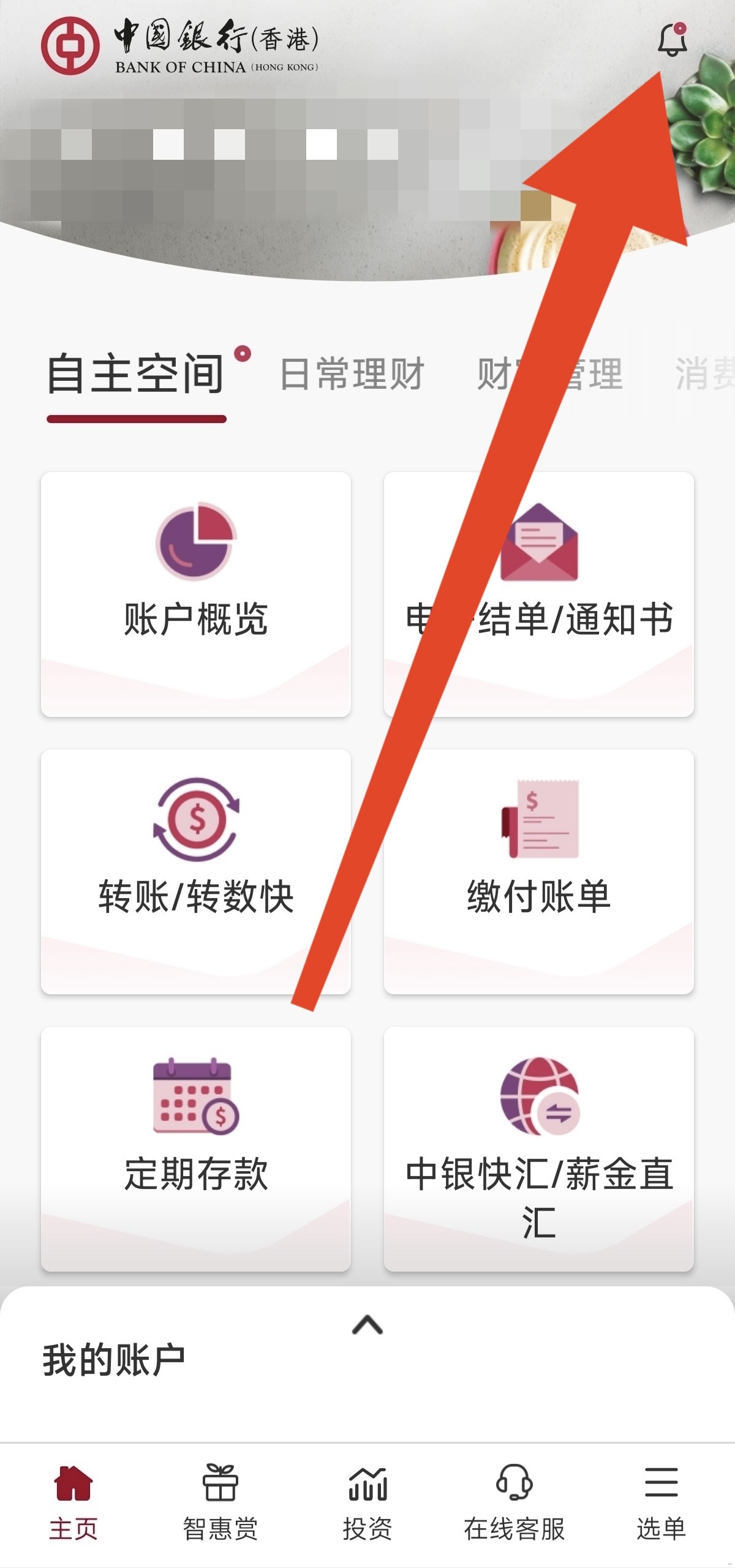Expand the 我的账户 panel
The height and width of the screenshot is (1568, 735).
coord(367,1326)
